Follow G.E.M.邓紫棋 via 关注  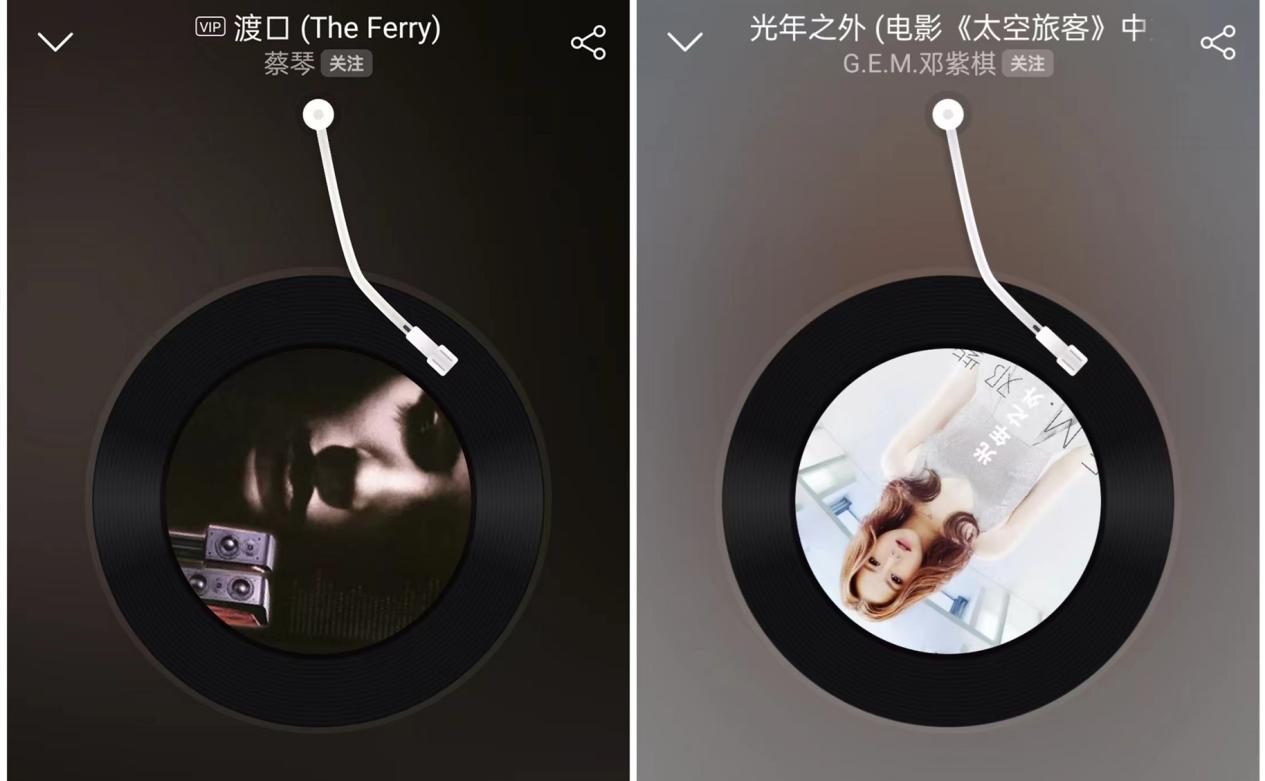(x=1027, y=64)
